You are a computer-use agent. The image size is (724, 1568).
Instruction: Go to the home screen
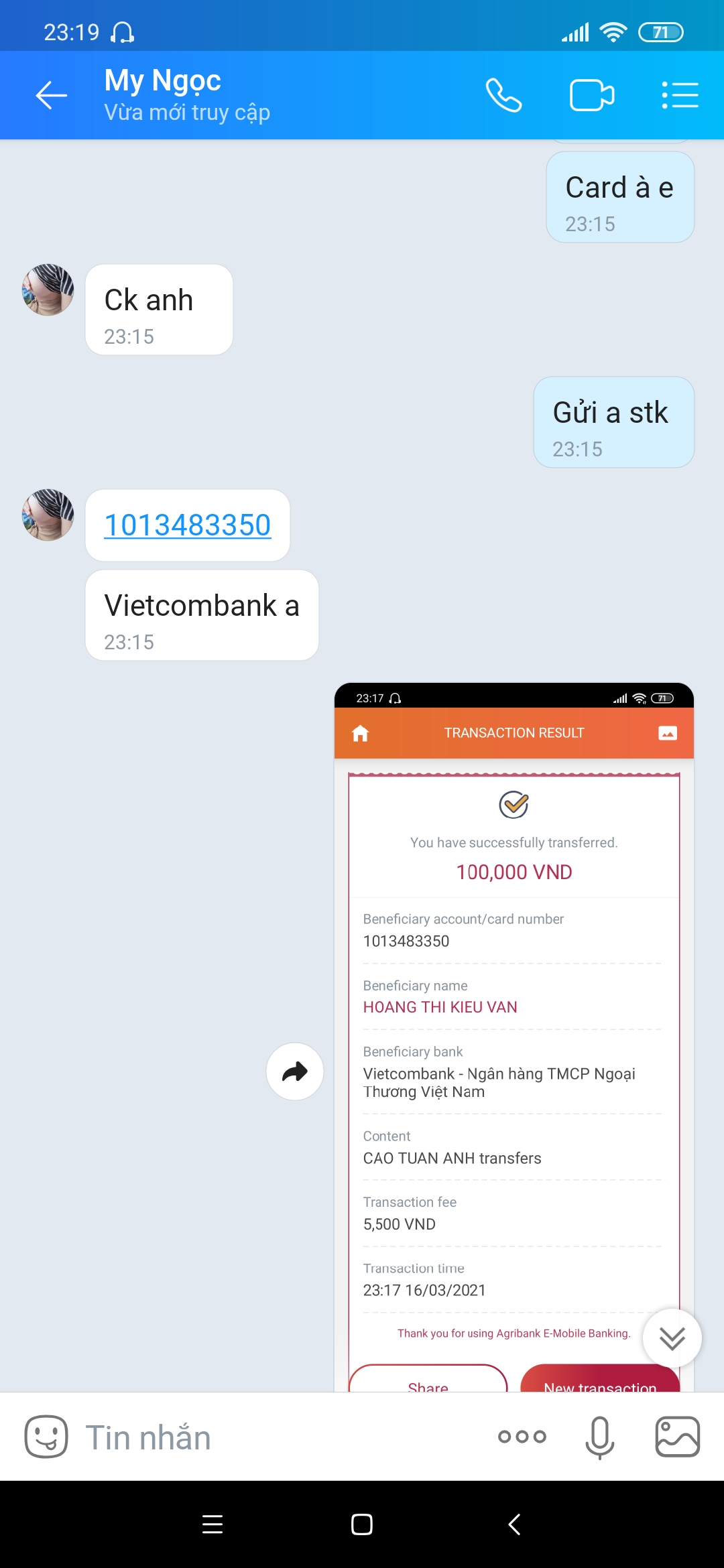[362, 1524]
